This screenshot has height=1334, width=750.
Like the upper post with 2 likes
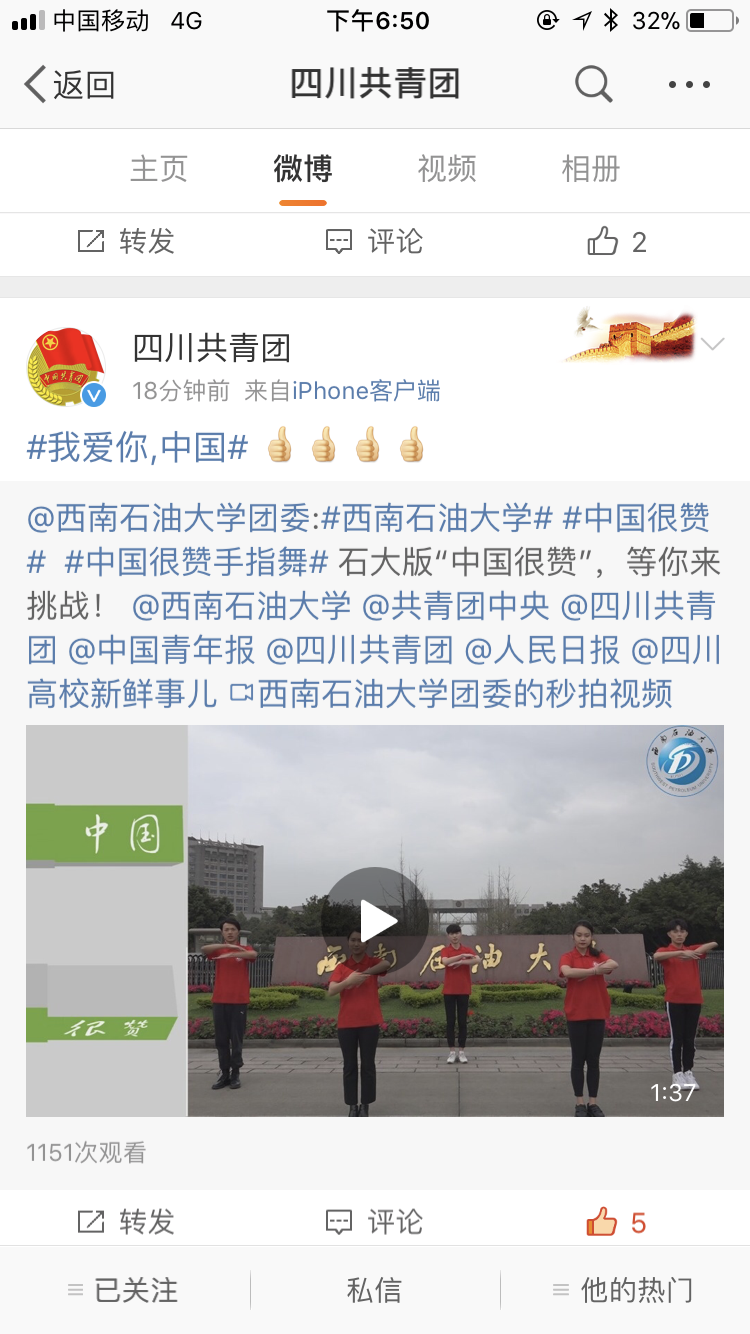coord(615,242)
